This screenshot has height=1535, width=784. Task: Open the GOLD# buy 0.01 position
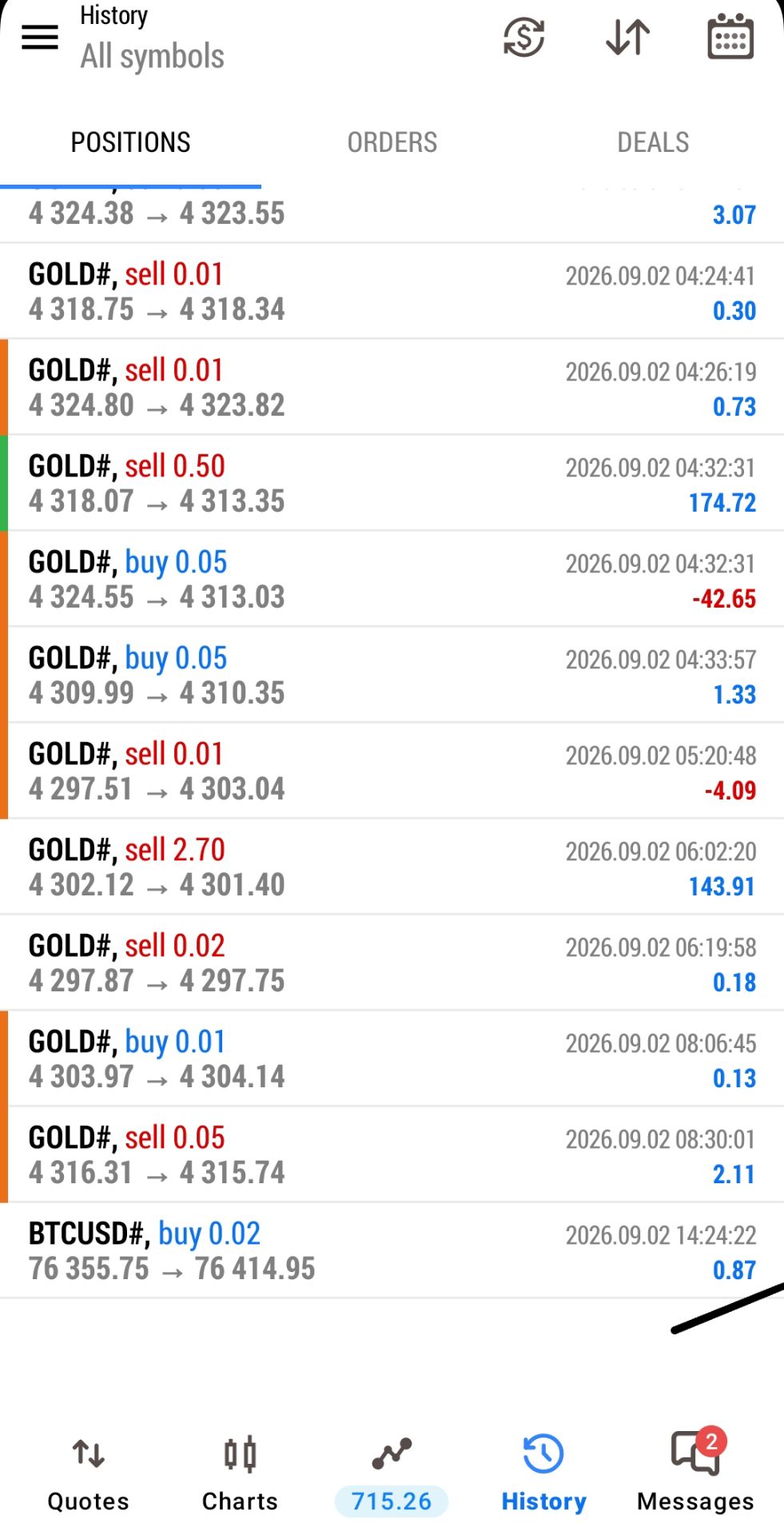392,1059
